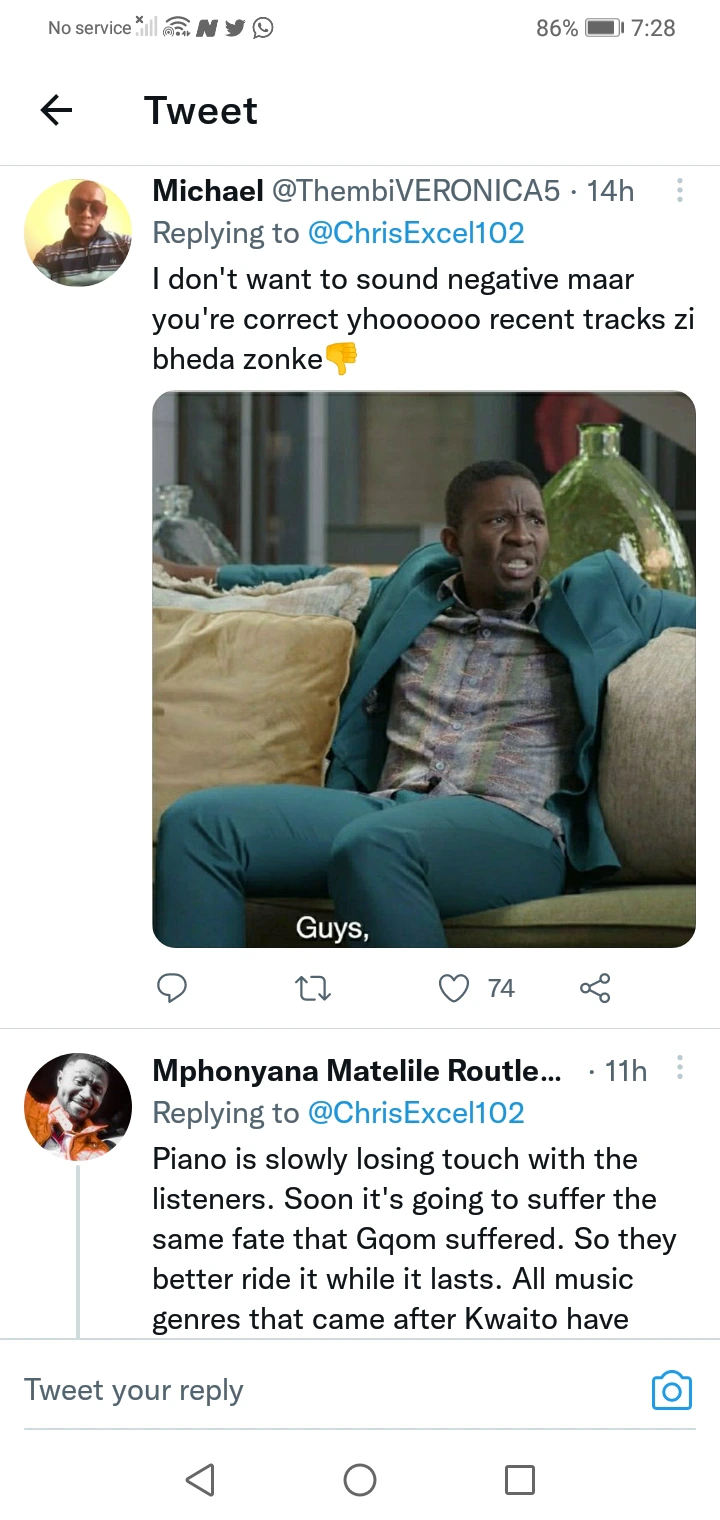View the GIF in Michael's tweet

424,669
